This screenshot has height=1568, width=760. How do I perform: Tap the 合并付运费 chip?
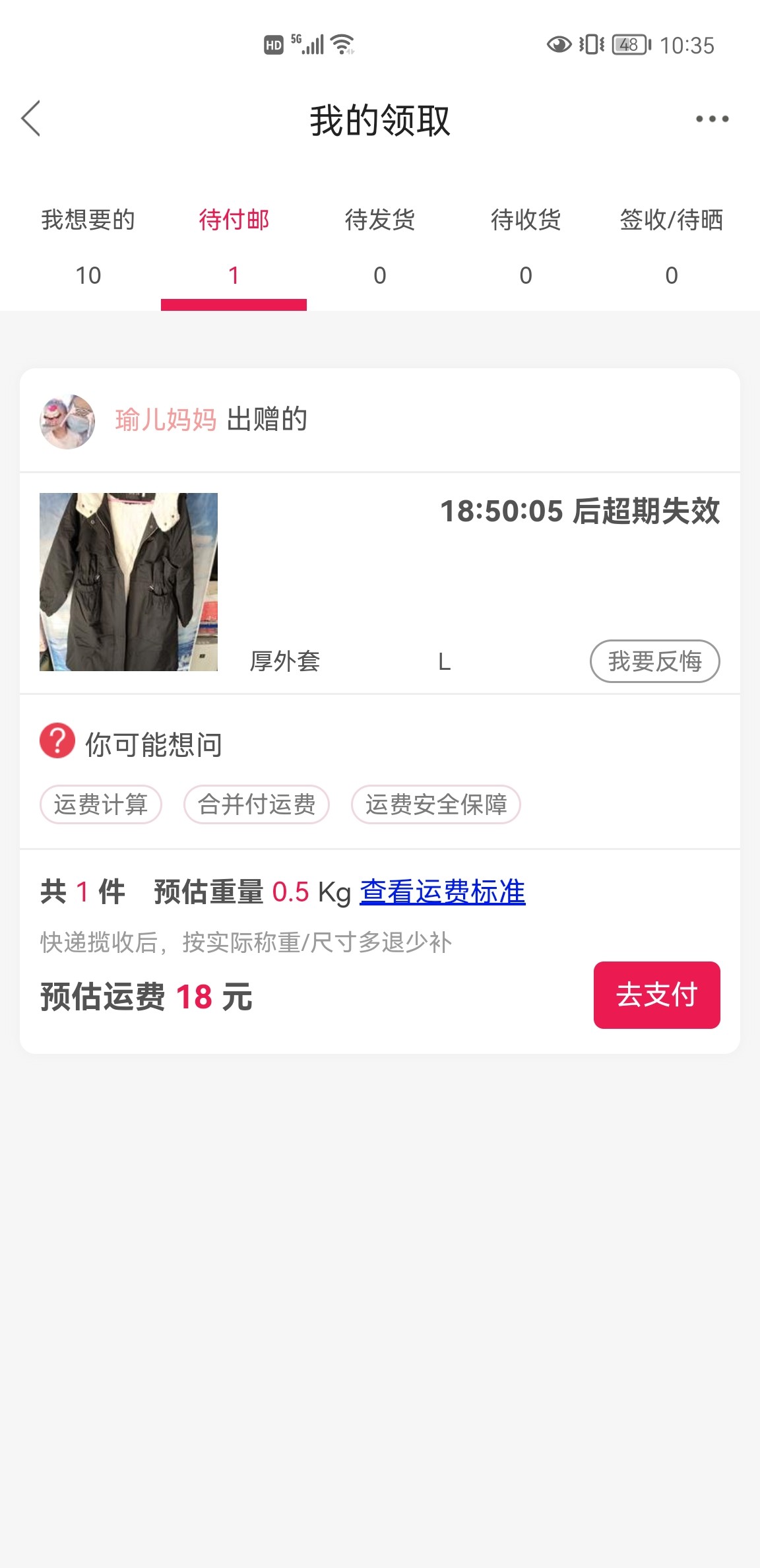coord(257,804)
